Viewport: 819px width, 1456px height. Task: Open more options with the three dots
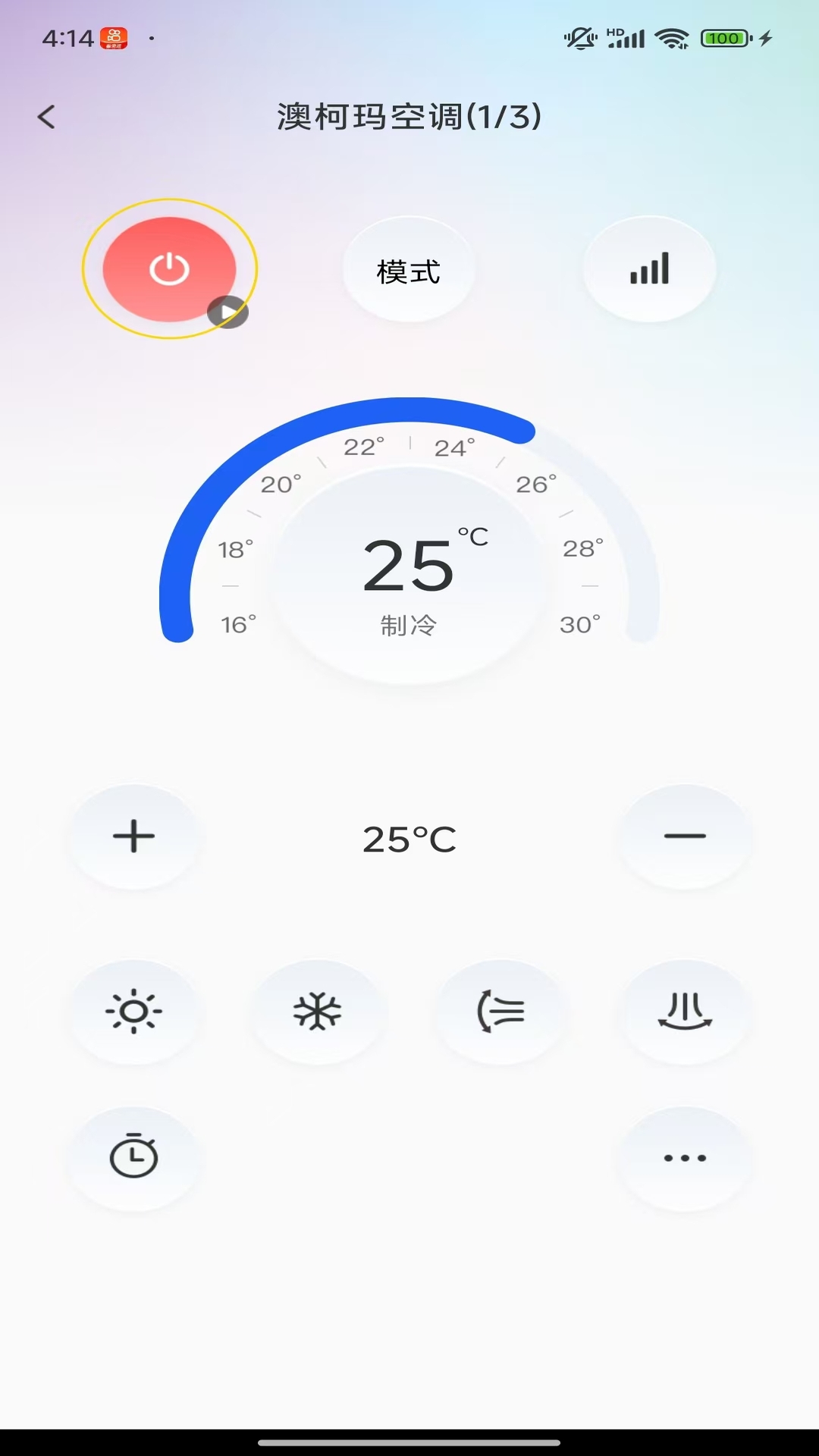pyautogui.click(x=685, y=1158)
